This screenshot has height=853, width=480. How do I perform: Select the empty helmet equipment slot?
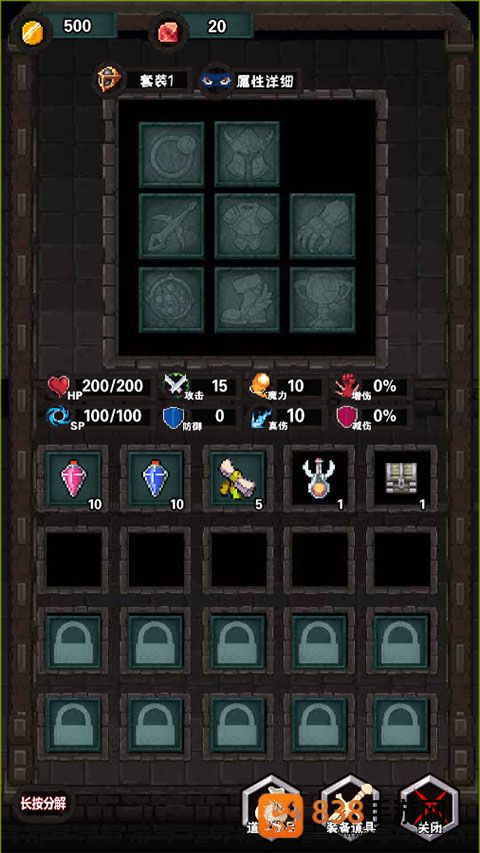247,154
